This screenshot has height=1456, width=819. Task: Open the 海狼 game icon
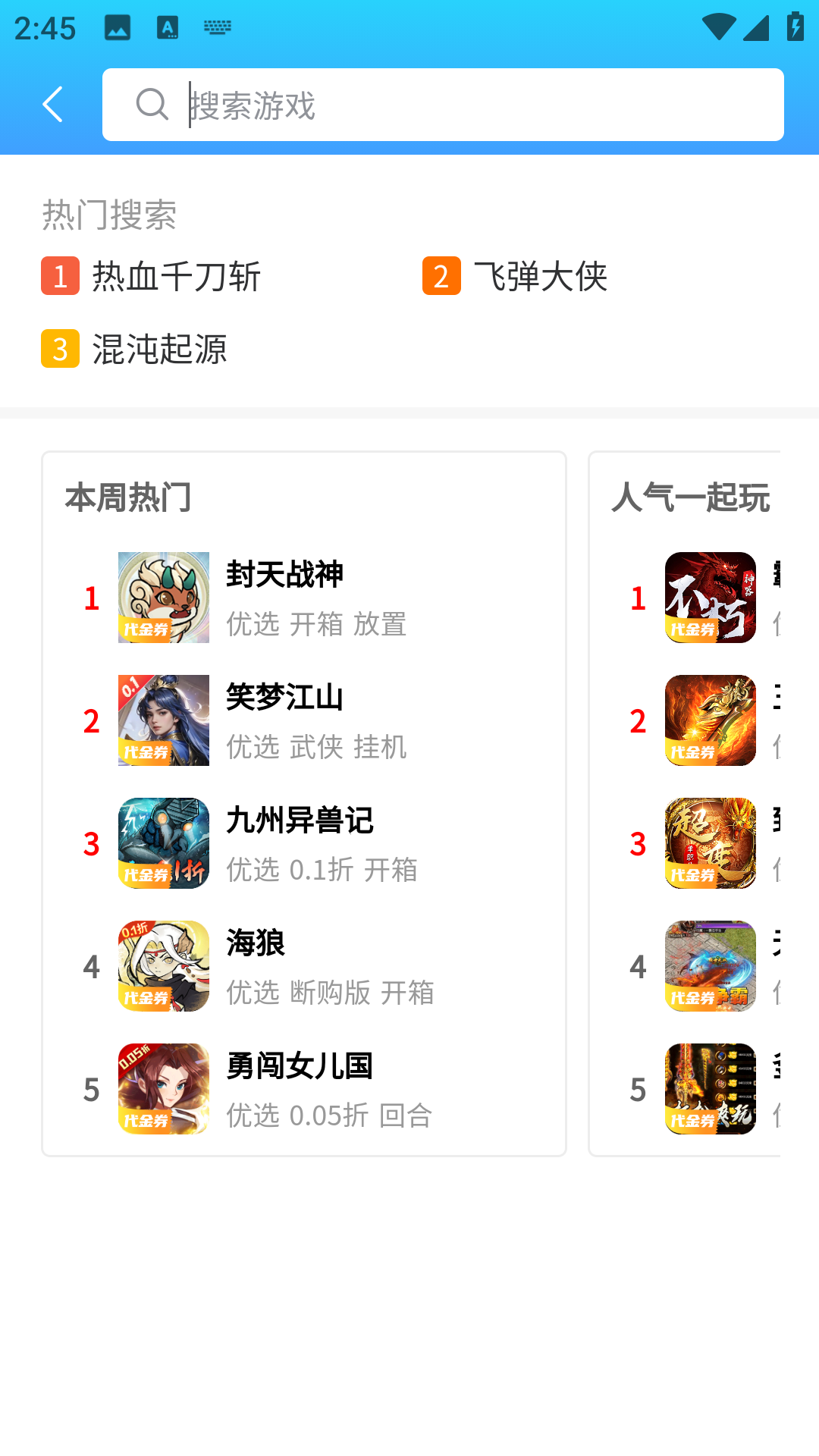coord(163,966)
